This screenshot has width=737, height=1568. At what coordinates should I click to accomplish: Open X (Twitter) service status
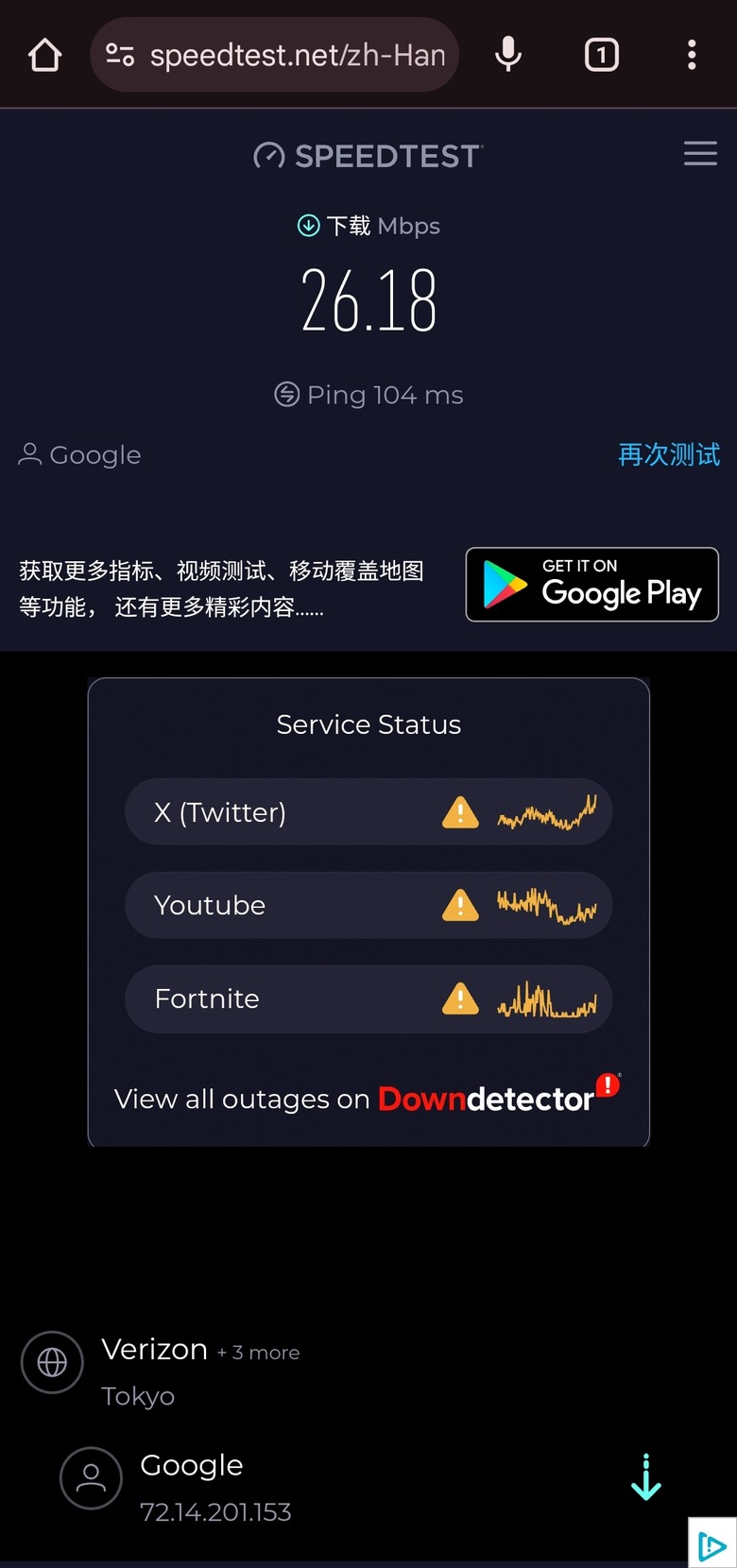(x=368, y=812)
